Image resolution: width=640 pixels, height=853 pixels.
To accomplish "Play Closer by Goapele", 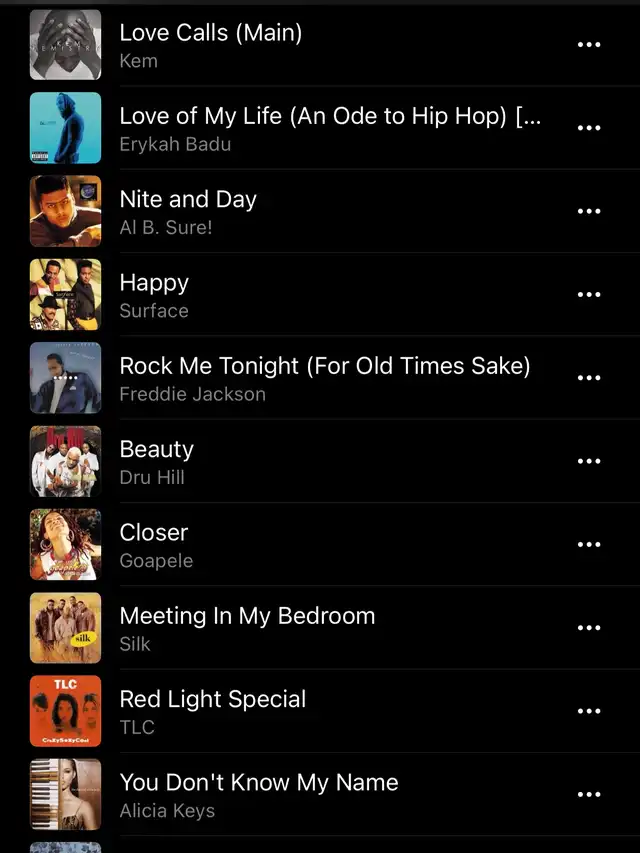I will coord(154,533).
